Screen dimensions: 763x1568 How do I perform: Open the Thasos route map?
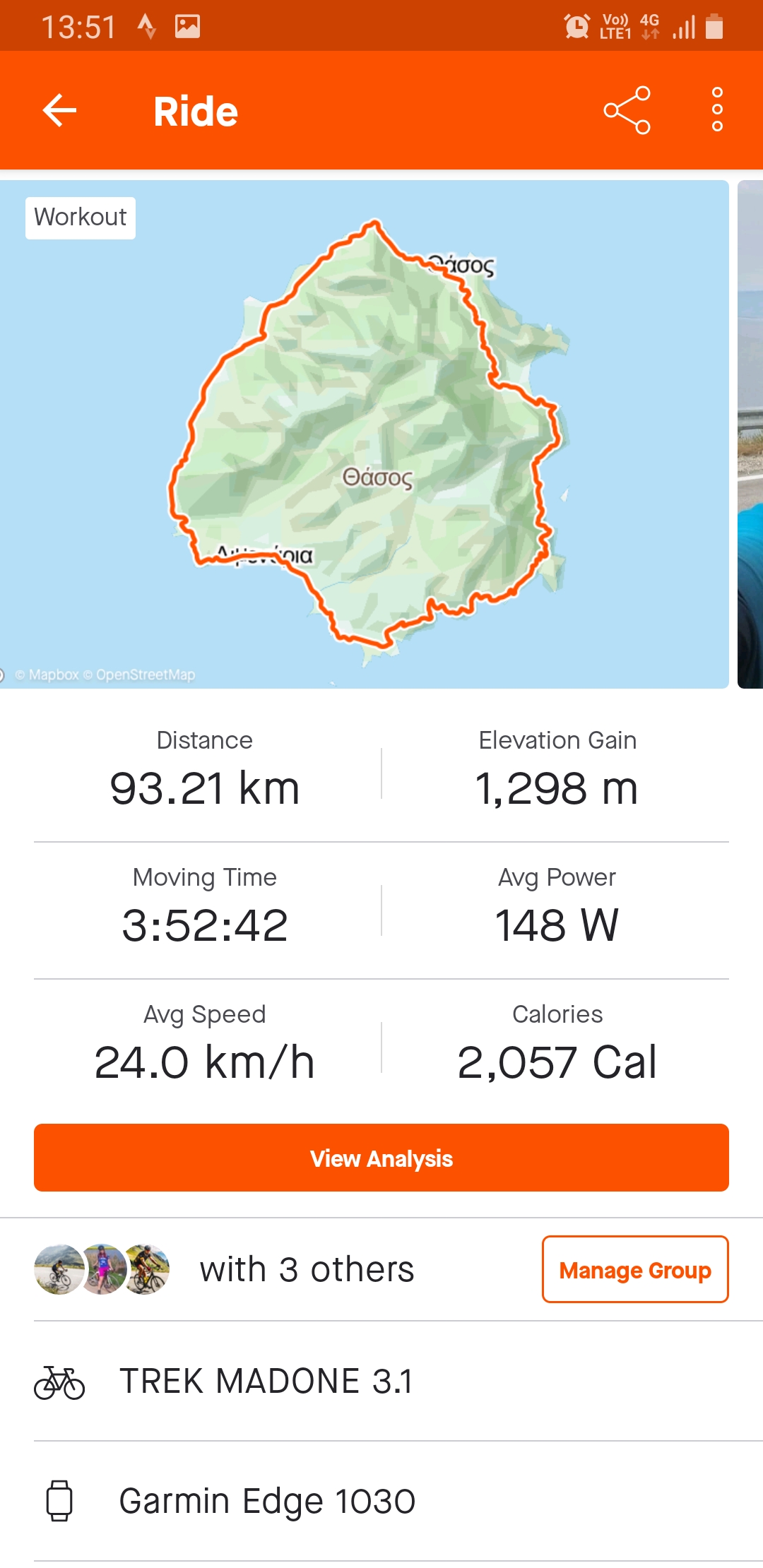[364, 434]
